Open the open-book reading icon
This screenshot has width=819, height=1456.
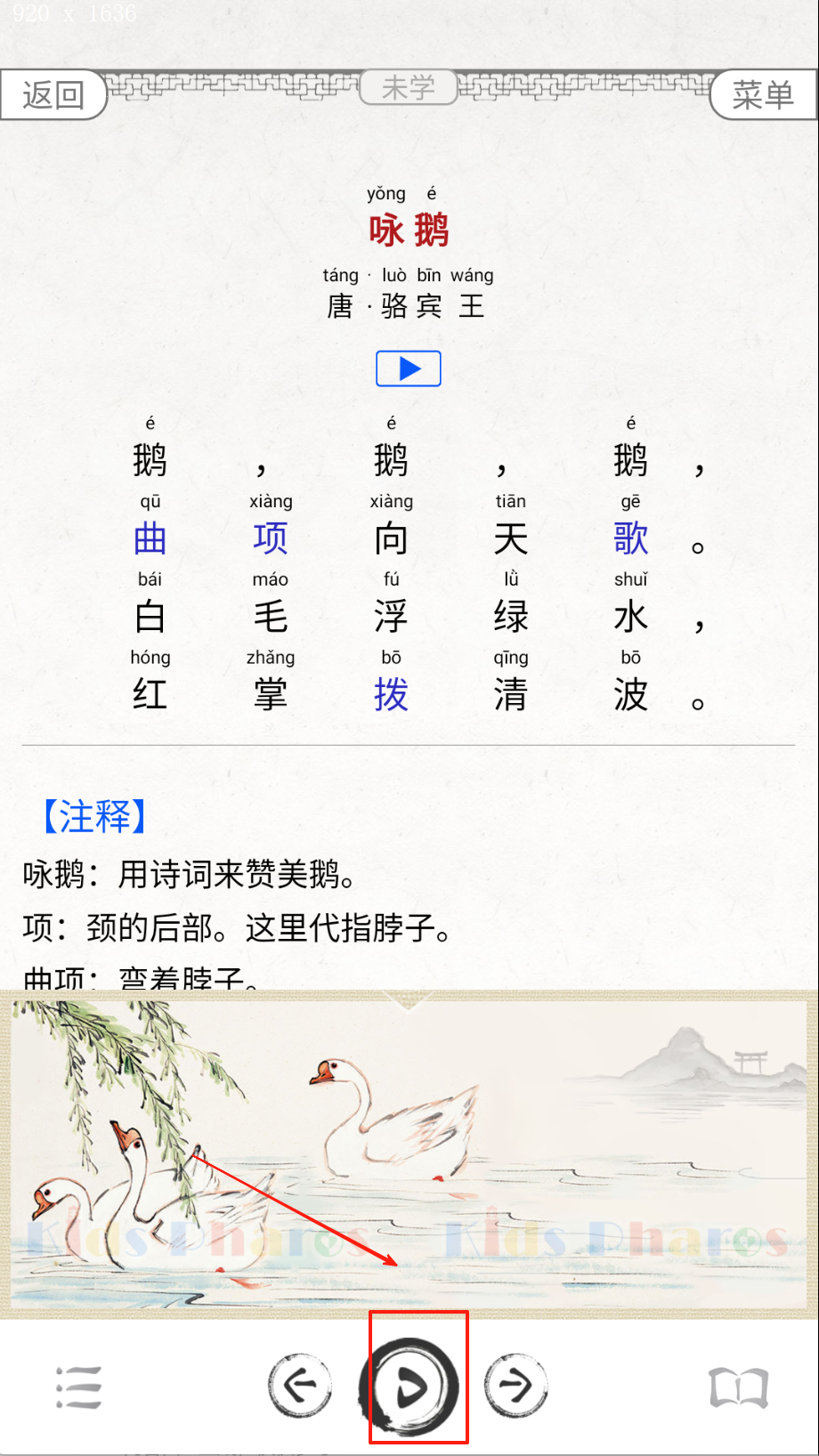click(738, 1387)
